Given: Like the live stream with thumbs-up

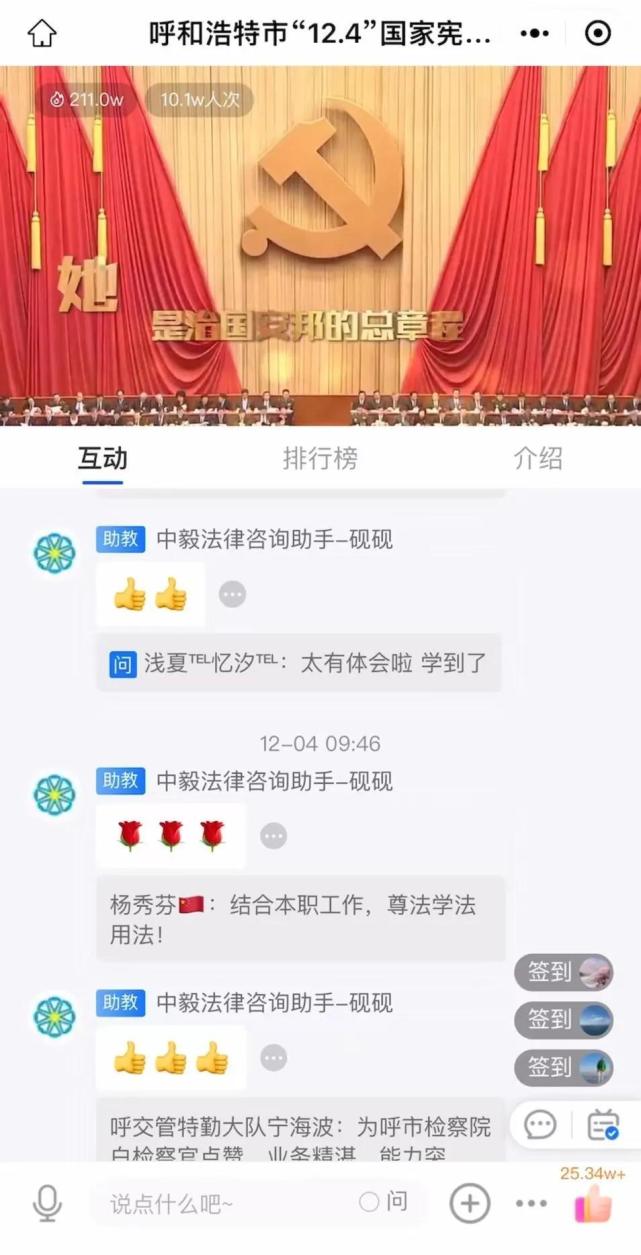Looking at the screenshot, I should coord(593,1204).
